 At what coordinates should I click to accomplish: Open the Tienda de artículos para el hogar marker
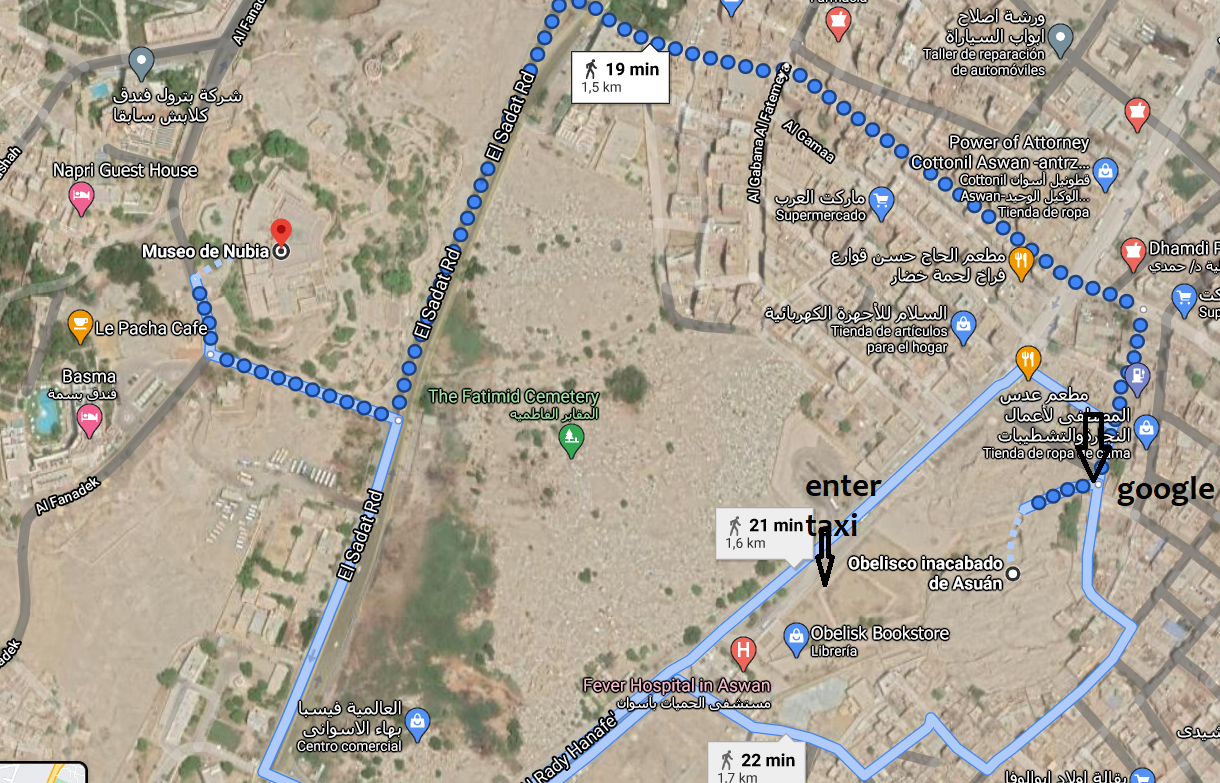[x=963, y=324]
